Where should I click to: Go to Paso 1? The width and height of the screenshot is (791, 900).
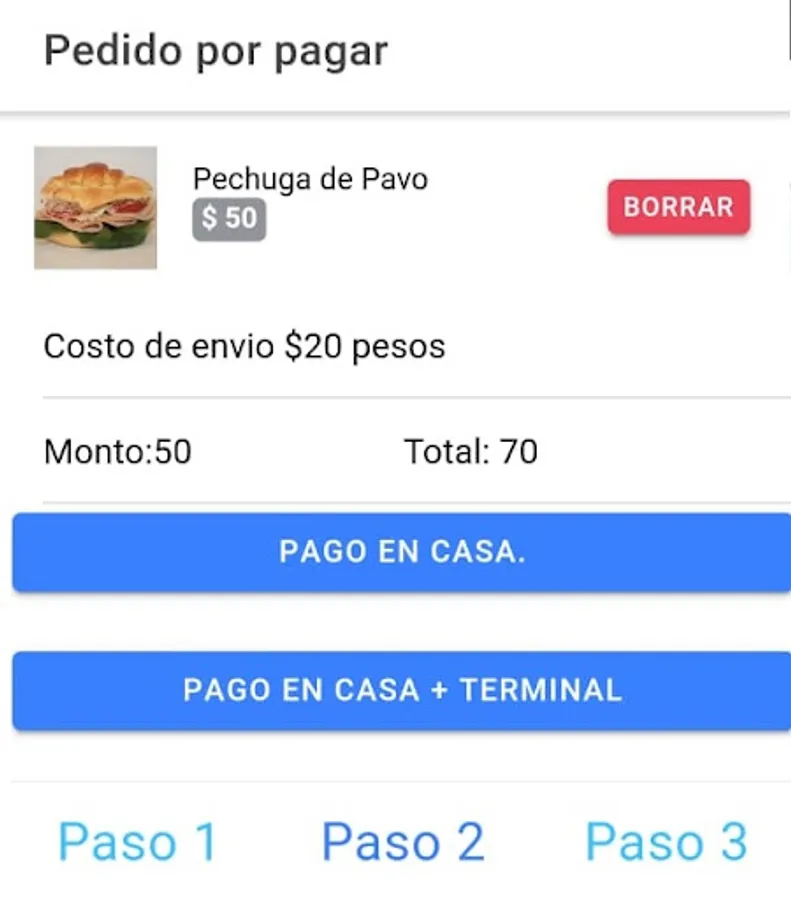(137, 841)
